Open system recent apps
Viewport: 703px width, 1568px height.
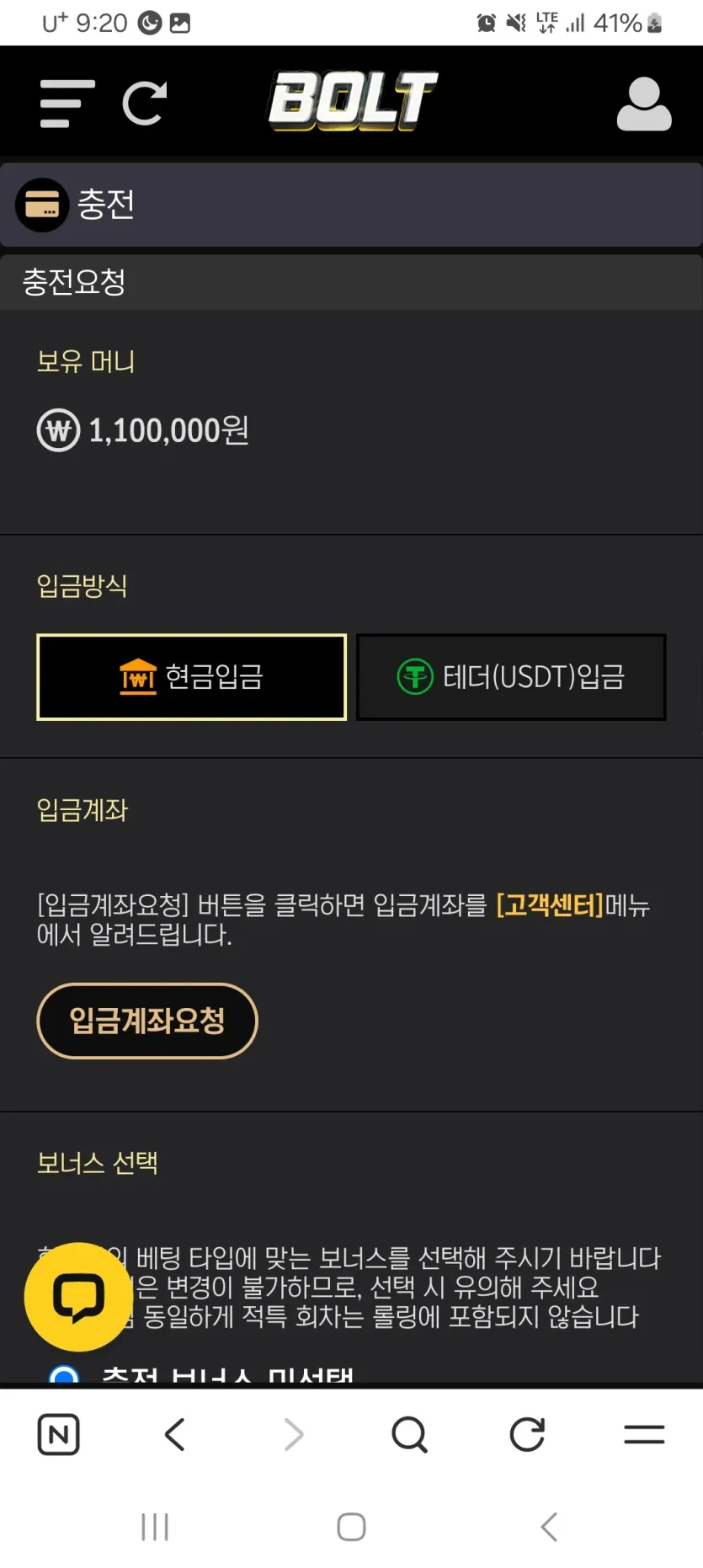pyautogui.click(x=155, y=1527)
